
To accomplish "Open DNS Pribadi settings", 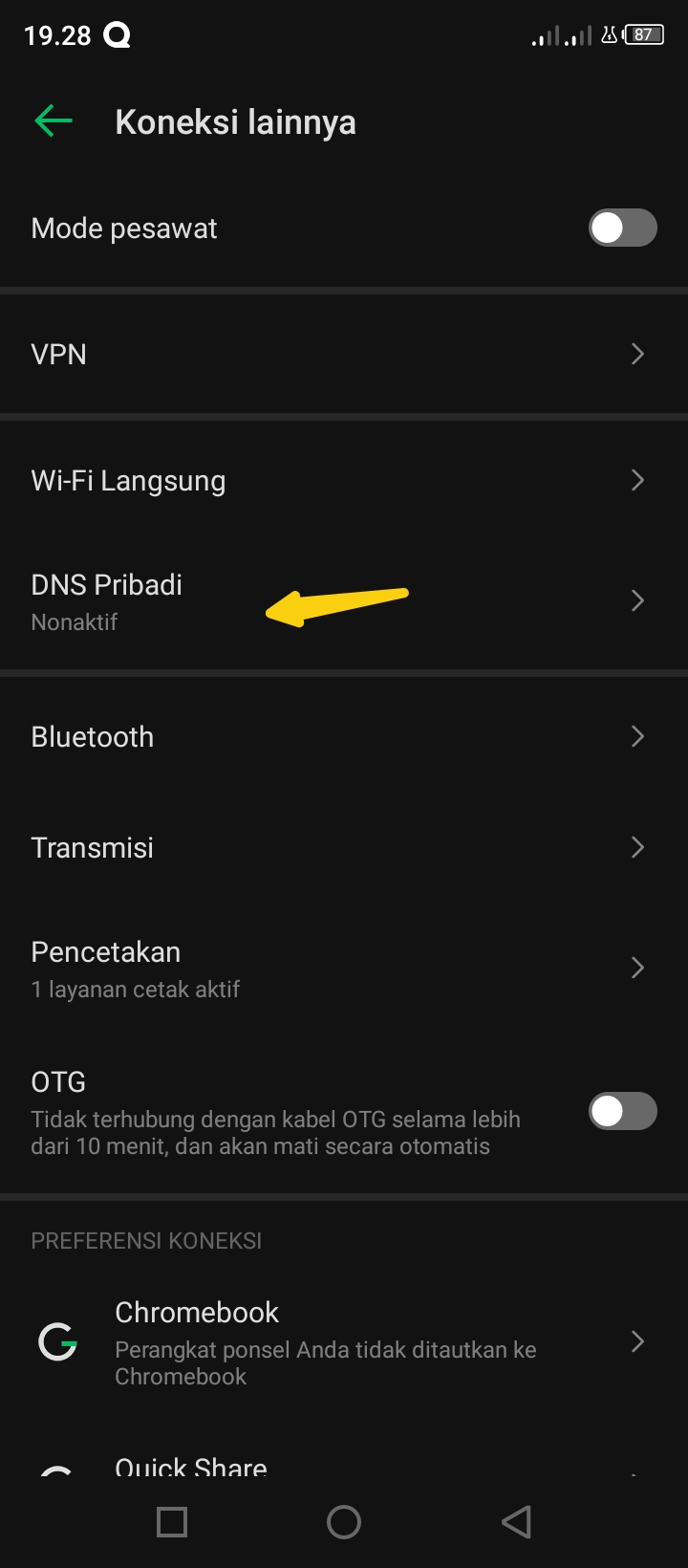I will click(x=344, y=602).
